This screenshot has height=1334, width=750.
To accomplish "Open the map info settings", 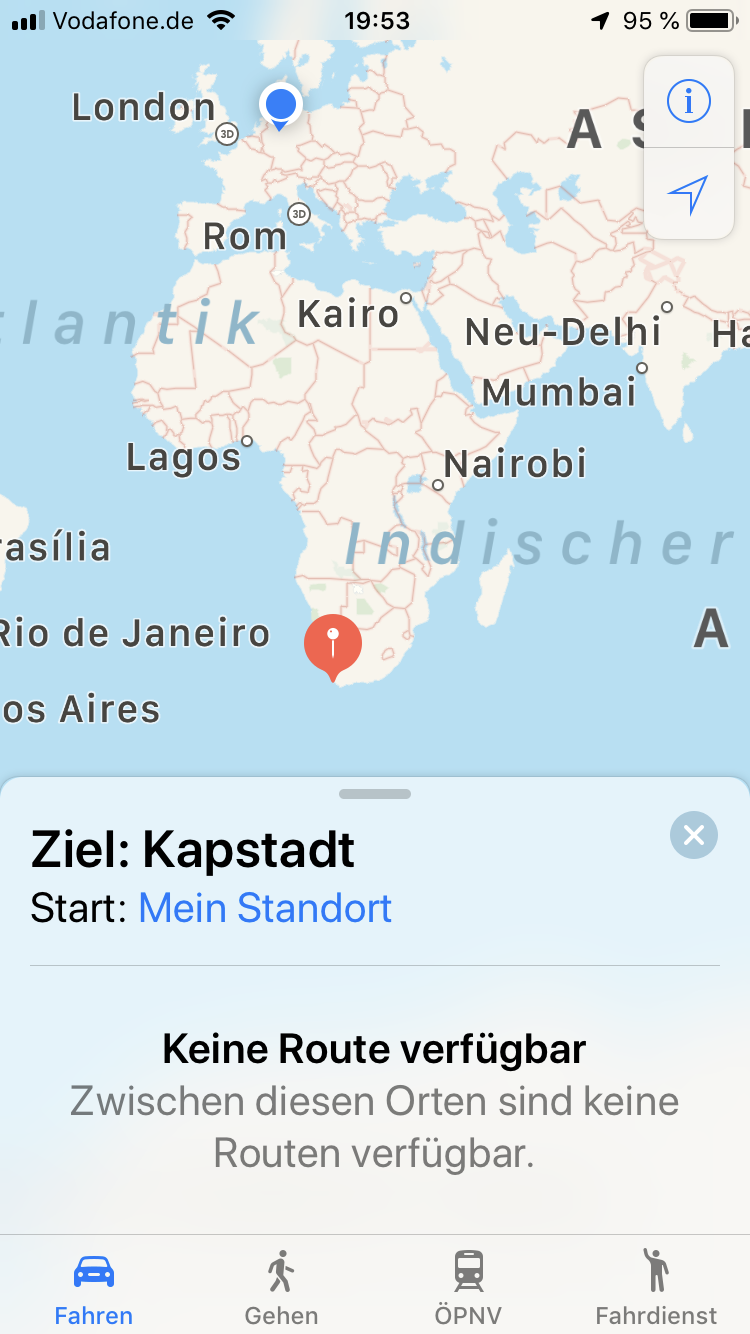I will tap(688, 101).
